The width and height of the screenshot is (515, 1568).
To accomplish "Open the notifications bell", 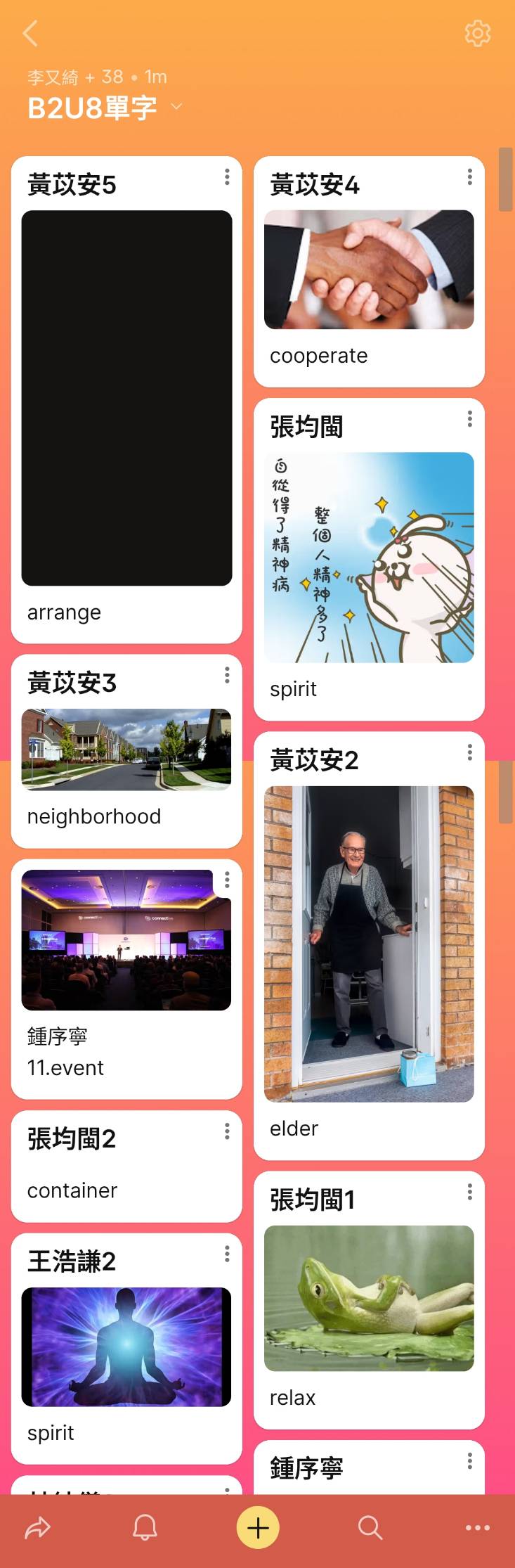I will pos(145,1527).
